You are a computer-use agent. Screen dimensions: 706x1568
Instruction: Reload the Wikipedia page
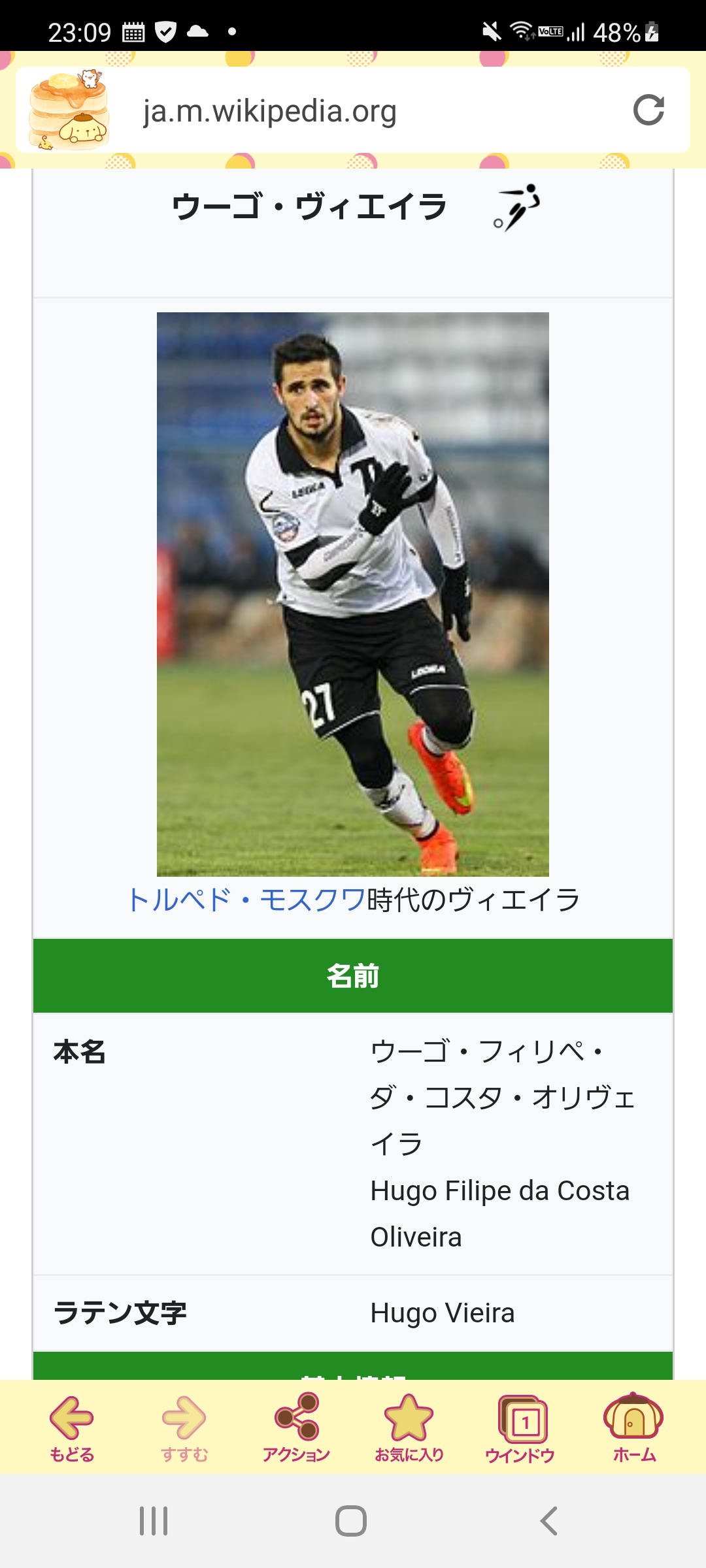click(648, 110)
